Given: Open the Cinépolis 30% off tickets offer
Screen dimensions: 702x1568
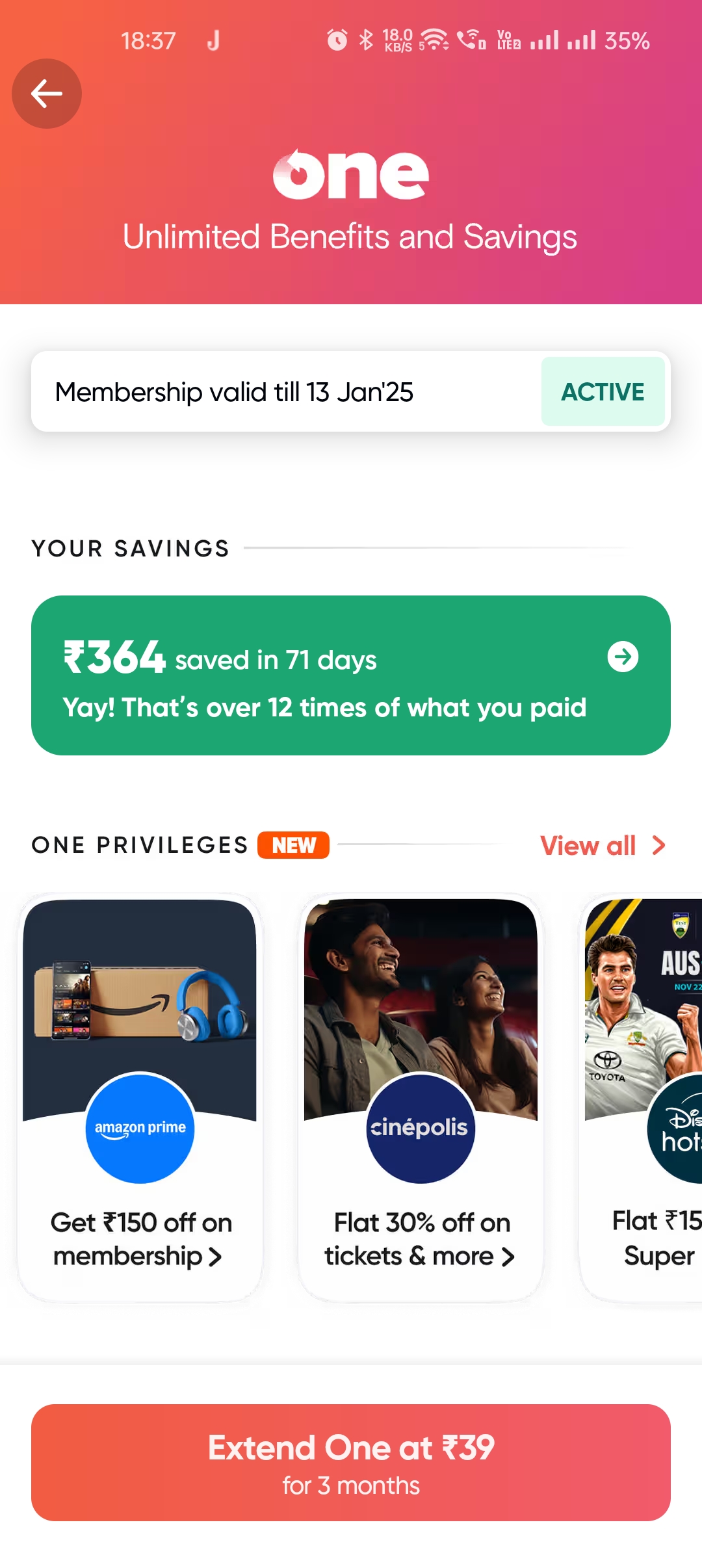Looking at the screenshot, I should pos(421,1099).
